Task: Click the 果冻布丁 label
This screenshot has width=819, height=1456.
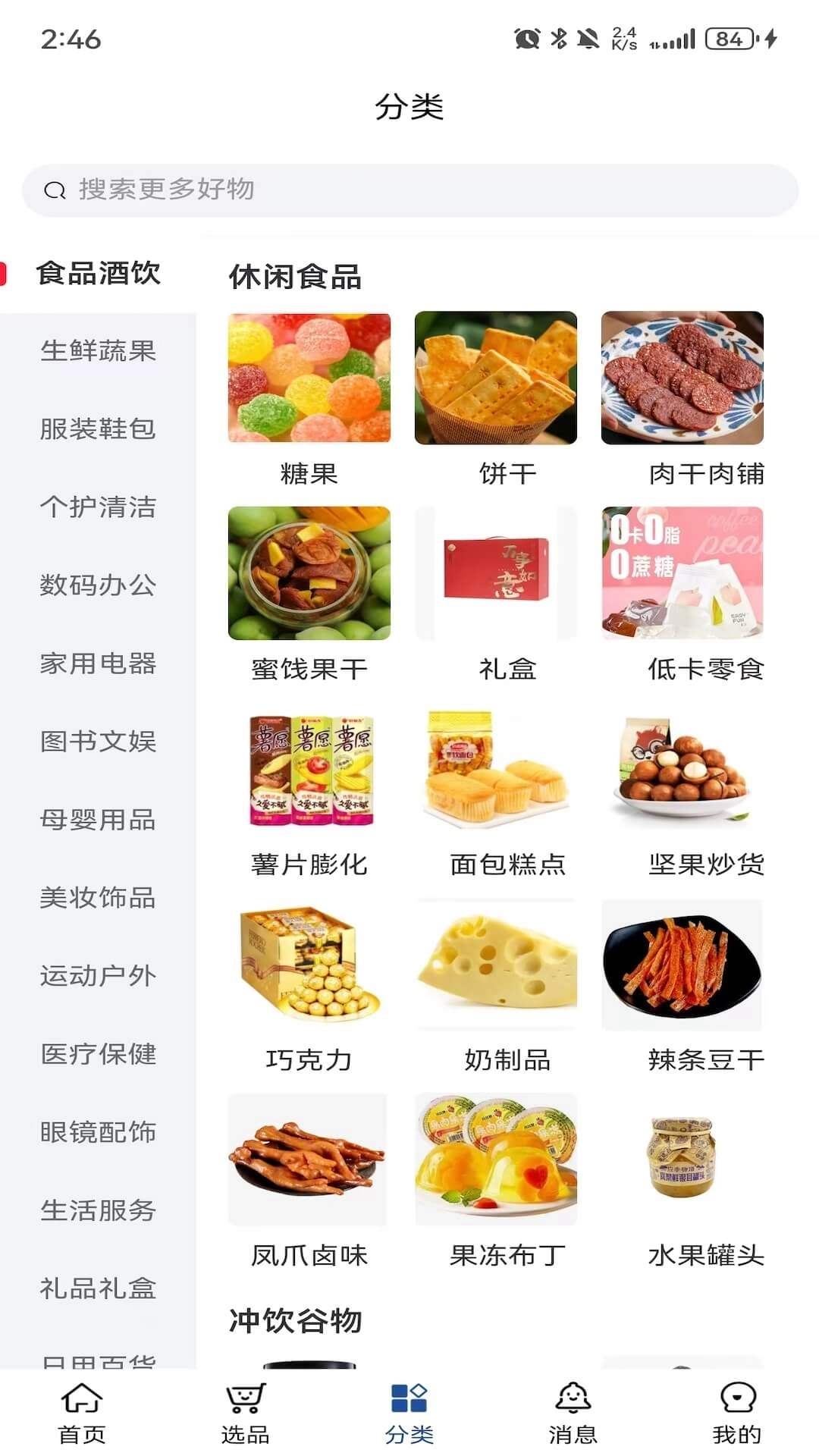Action: coord(504,1255)
